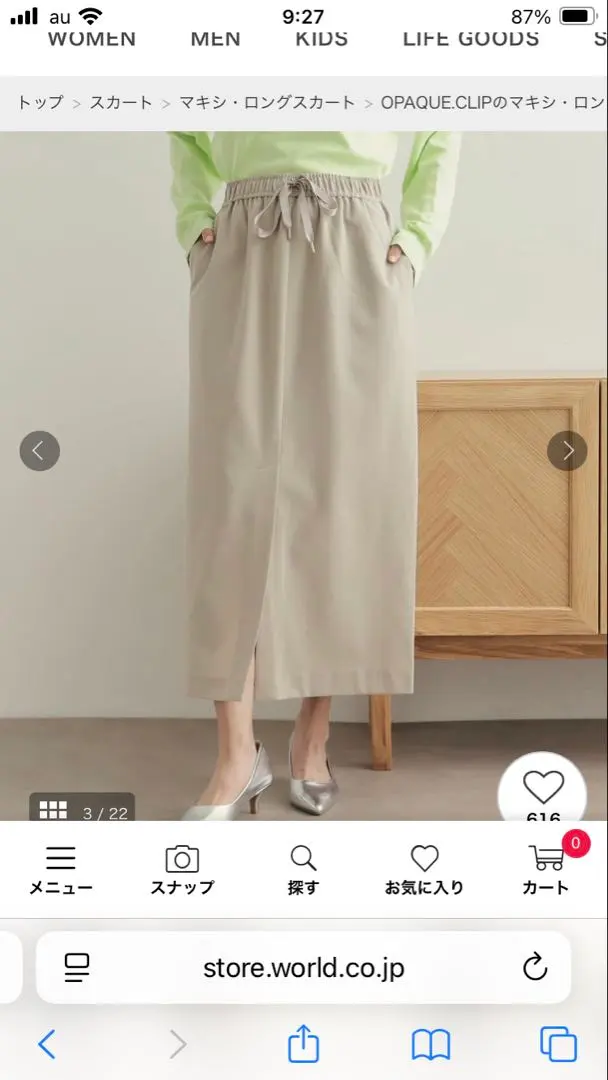Screen dimensions: 608x1080
Task: Open the メニュー menu
Action: (x=61, y=869)
